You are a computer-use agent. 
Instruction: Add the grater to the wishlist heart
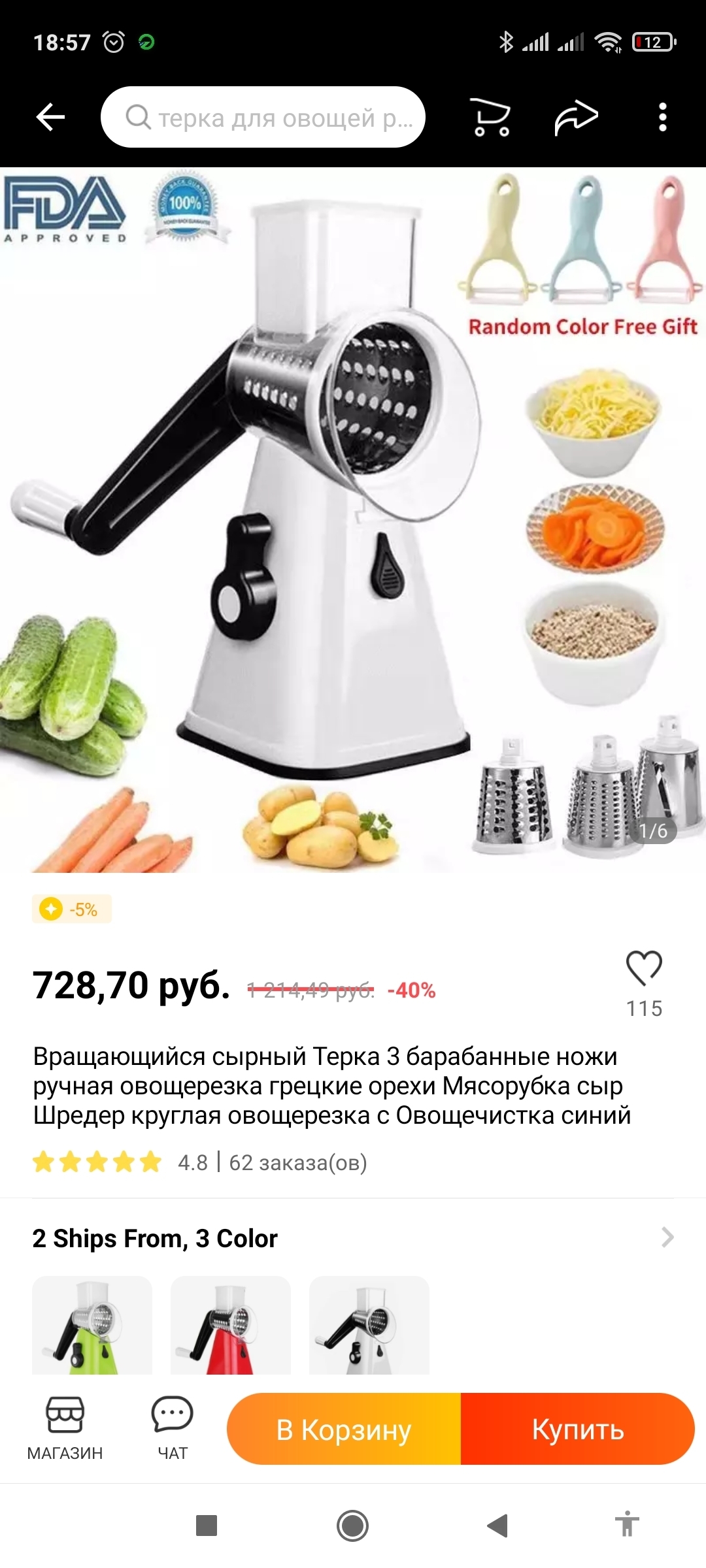[644, 968]
